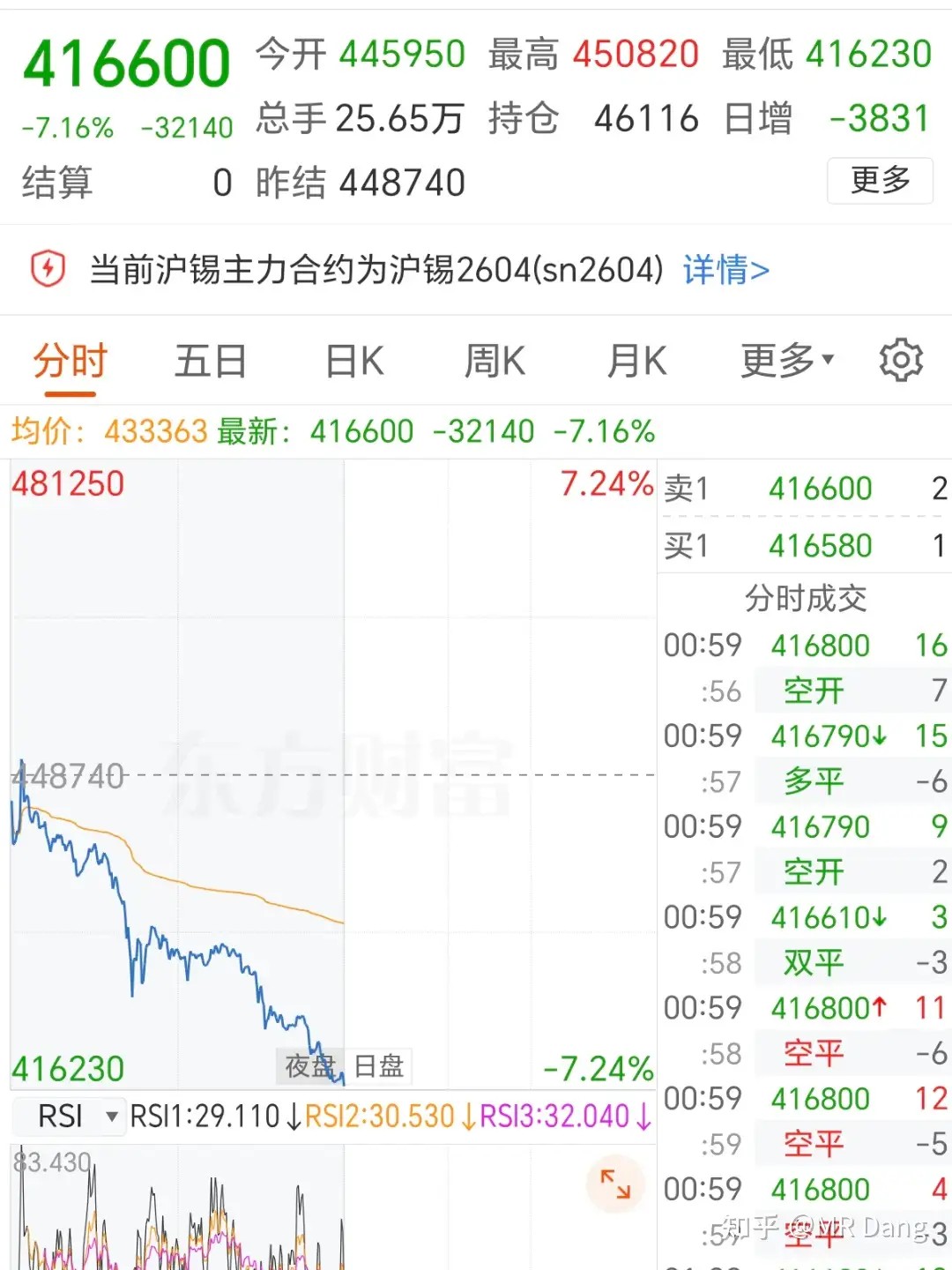952x1270 pixels.
Task: Open the chart settings gear icon
Action: [901, 359]
